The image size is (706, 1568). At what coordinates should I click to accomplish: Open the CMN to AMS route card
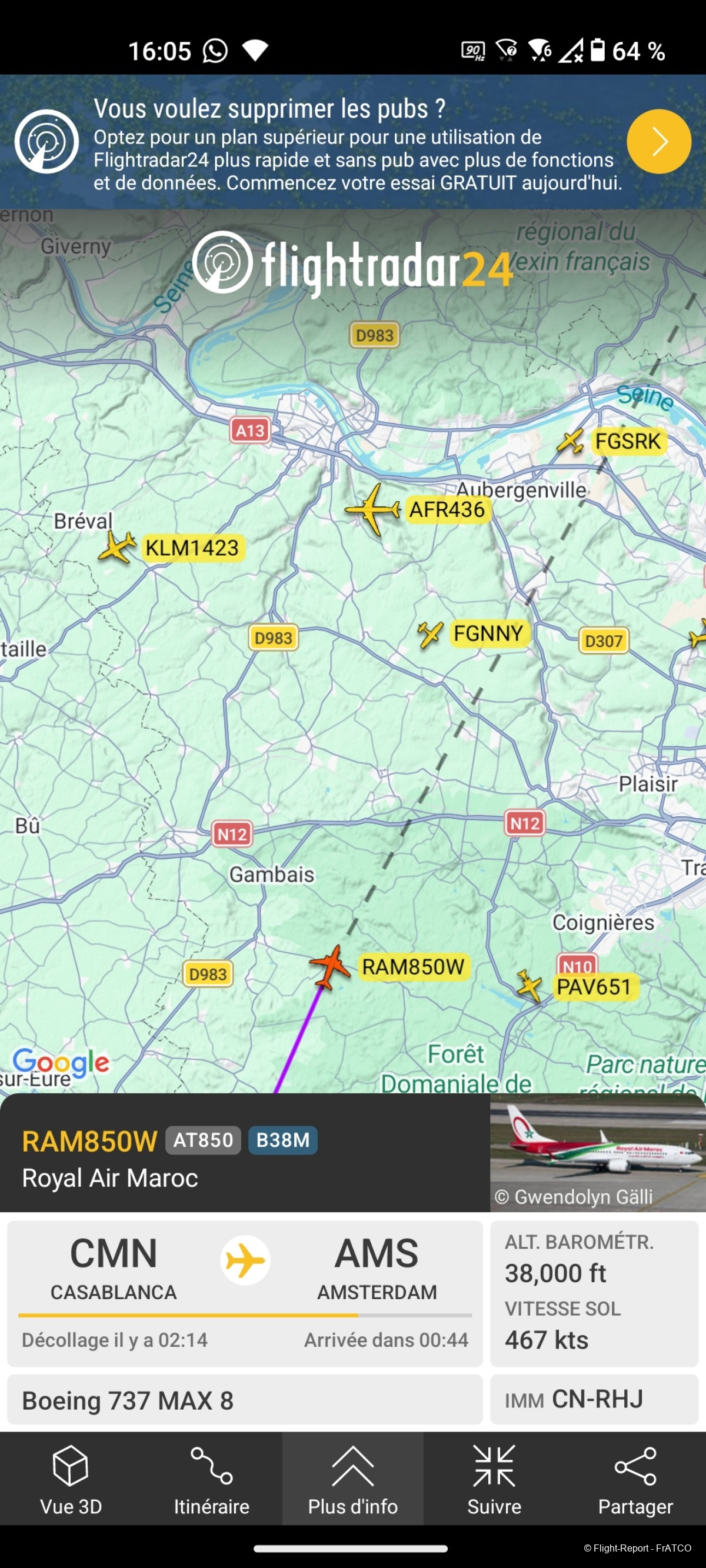click(x=245, y=1292)
